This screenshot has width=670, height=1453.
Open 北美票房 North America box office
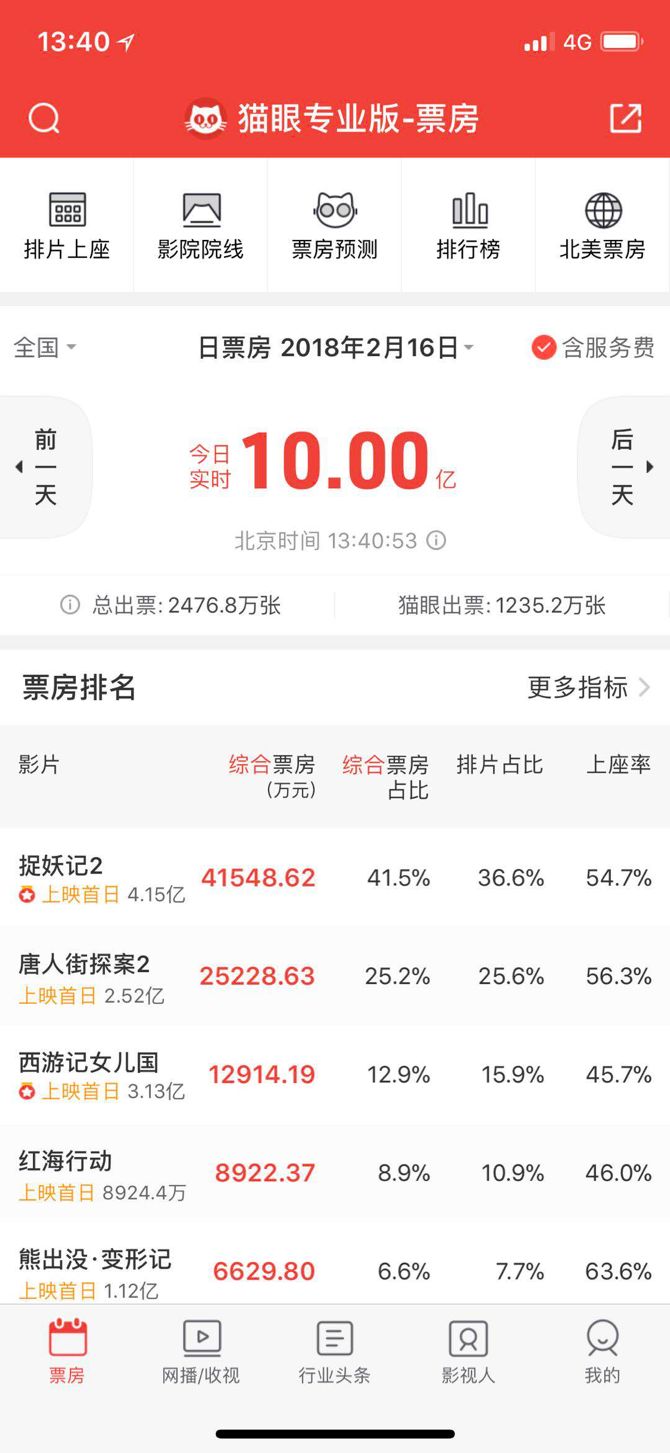(602, 226)
